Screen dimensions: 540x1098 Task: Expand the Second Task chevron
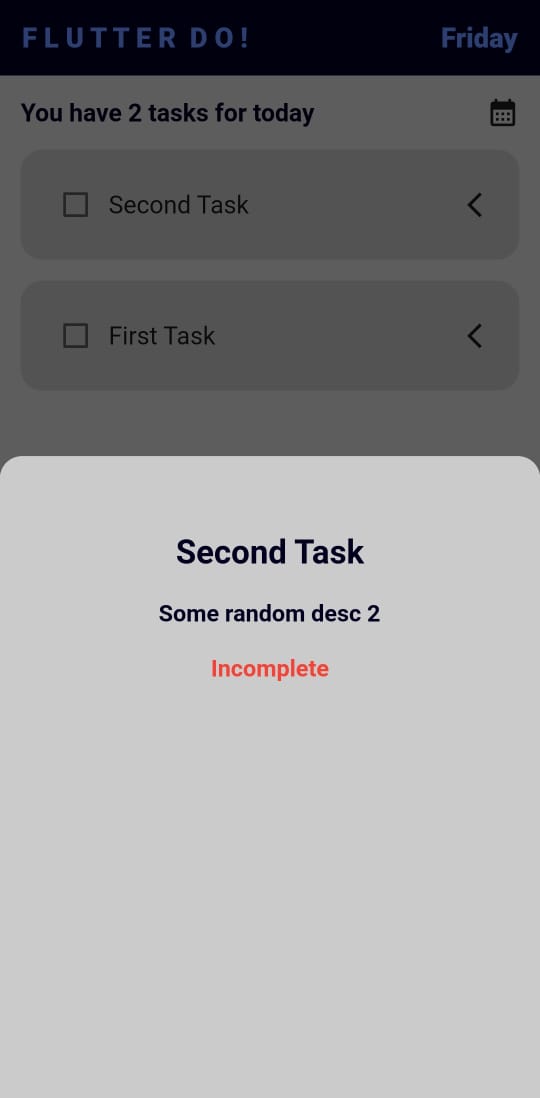tap(475, 205)
